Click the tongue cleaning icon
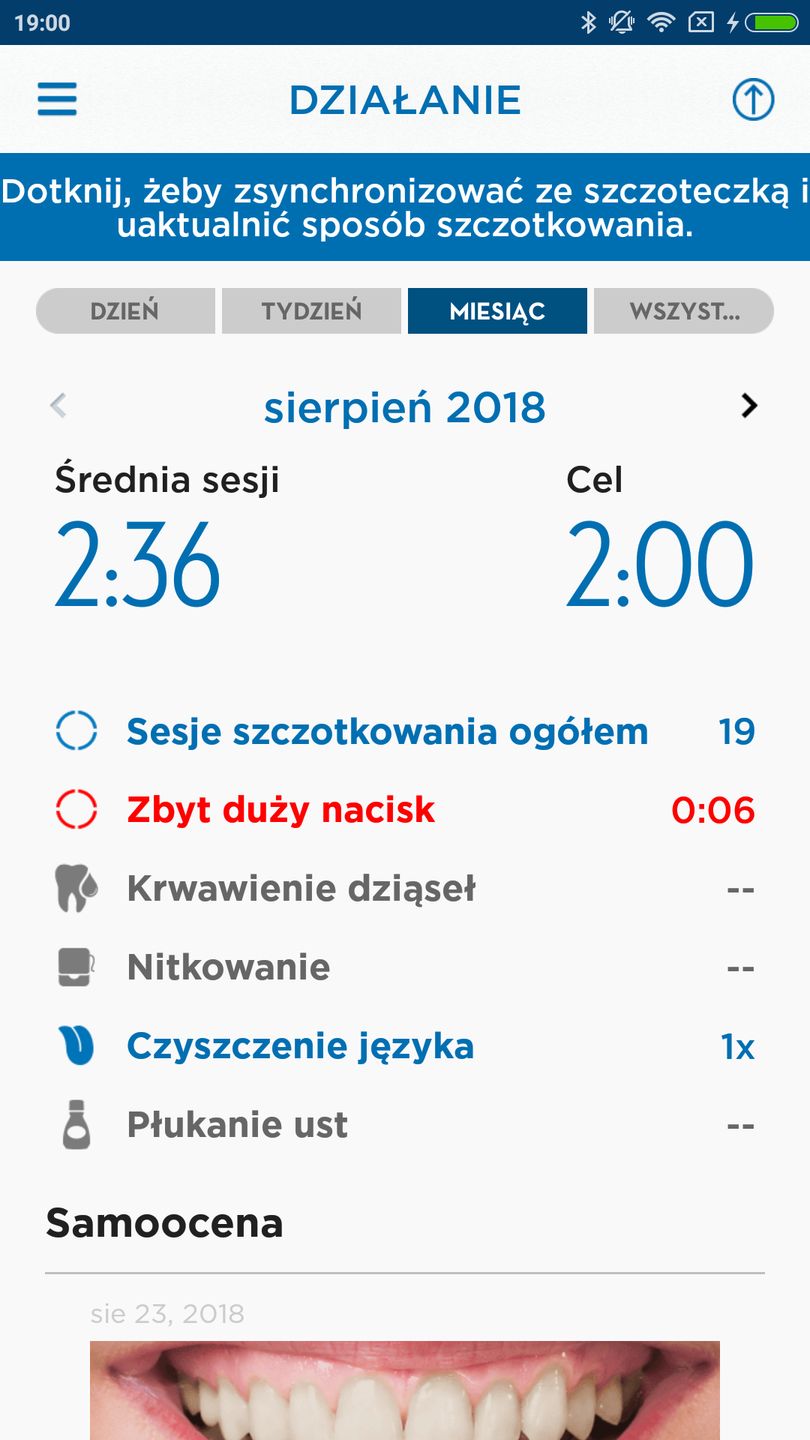 point(75,1046)
